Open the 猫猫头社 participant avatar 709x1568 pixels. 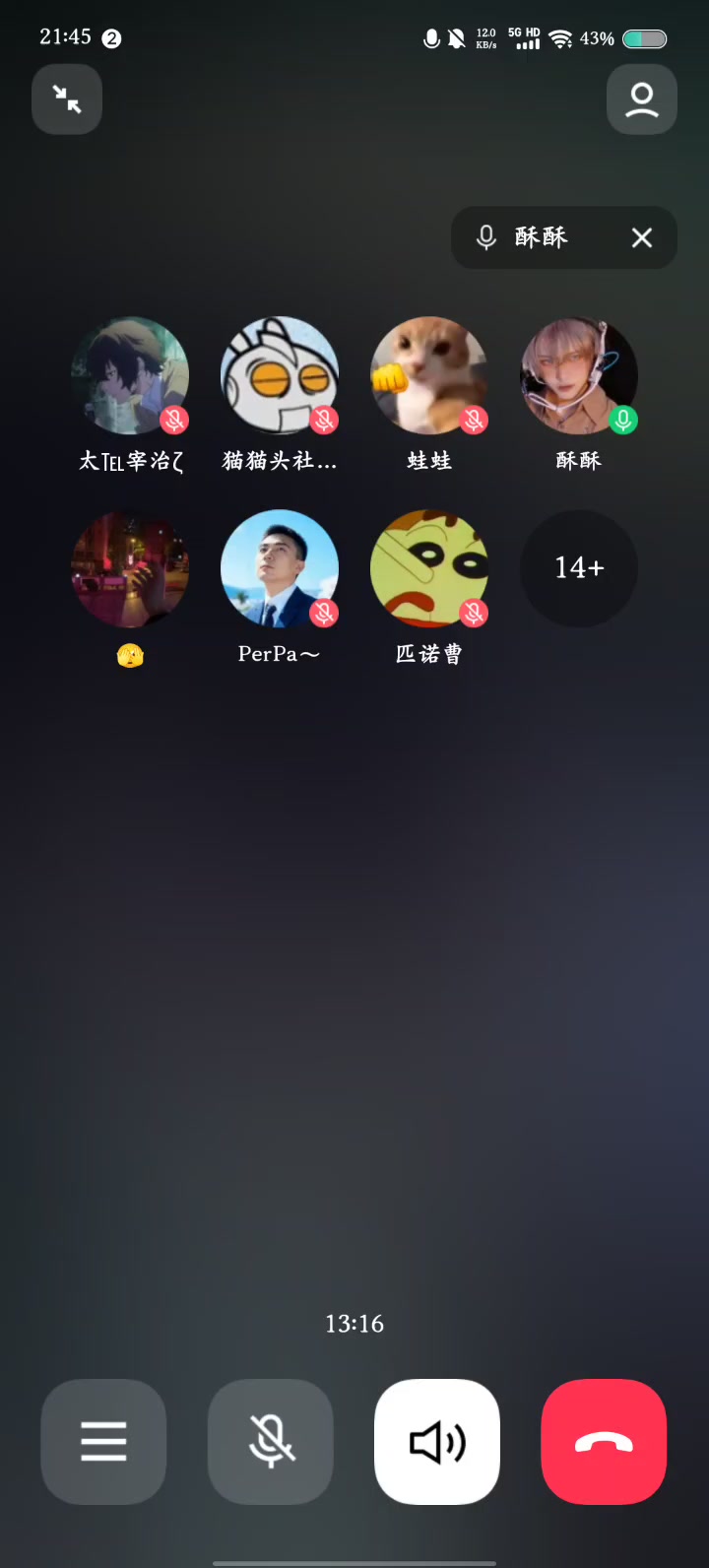(280, 375)
